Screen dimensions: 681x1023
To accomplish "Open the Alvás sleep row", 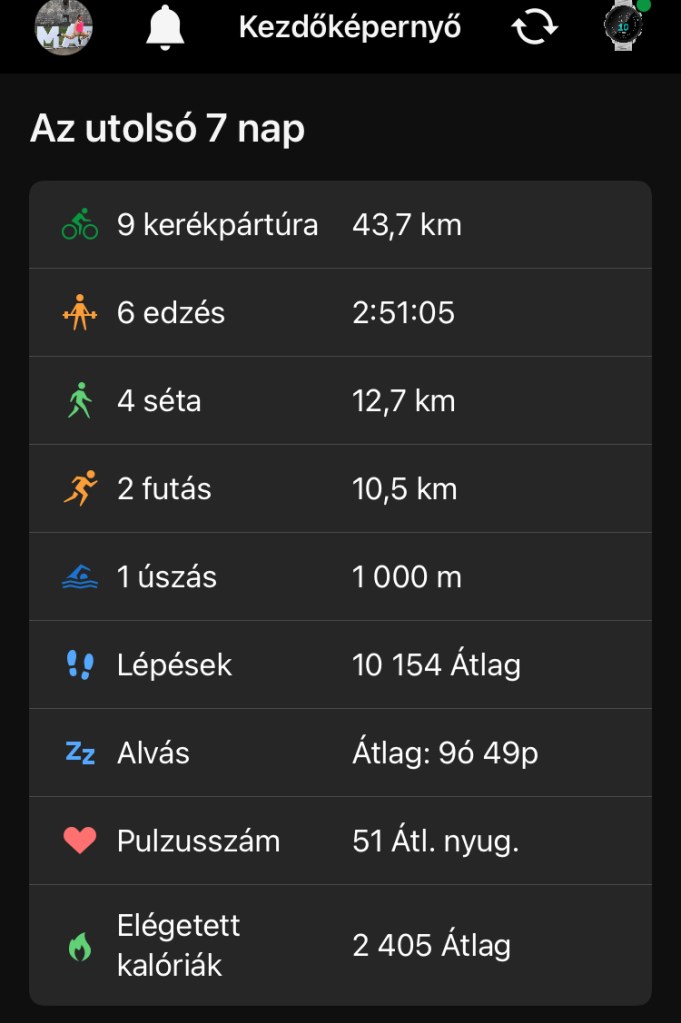I will click(340, 753).
